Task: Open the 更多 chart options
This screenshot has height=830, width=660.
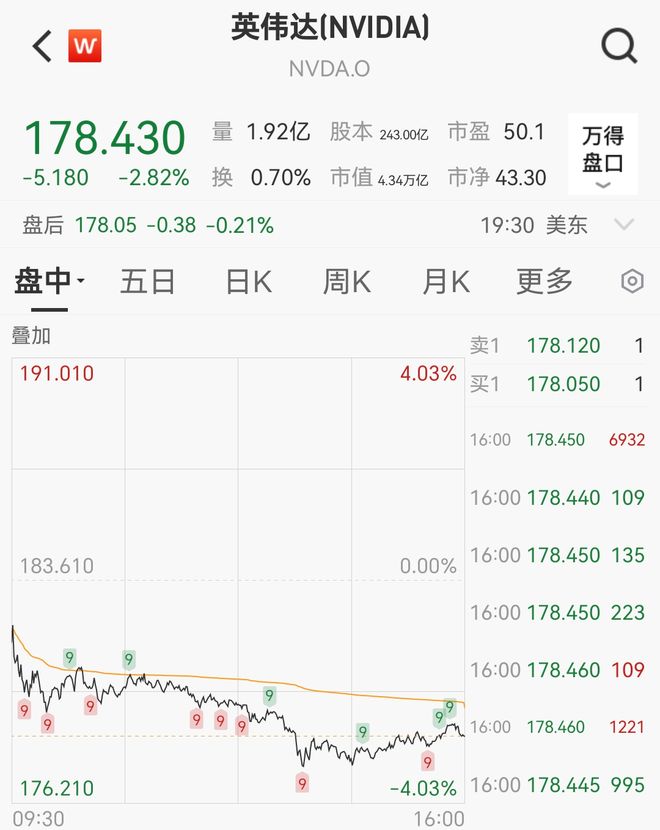Action: (x=545, y=282)
